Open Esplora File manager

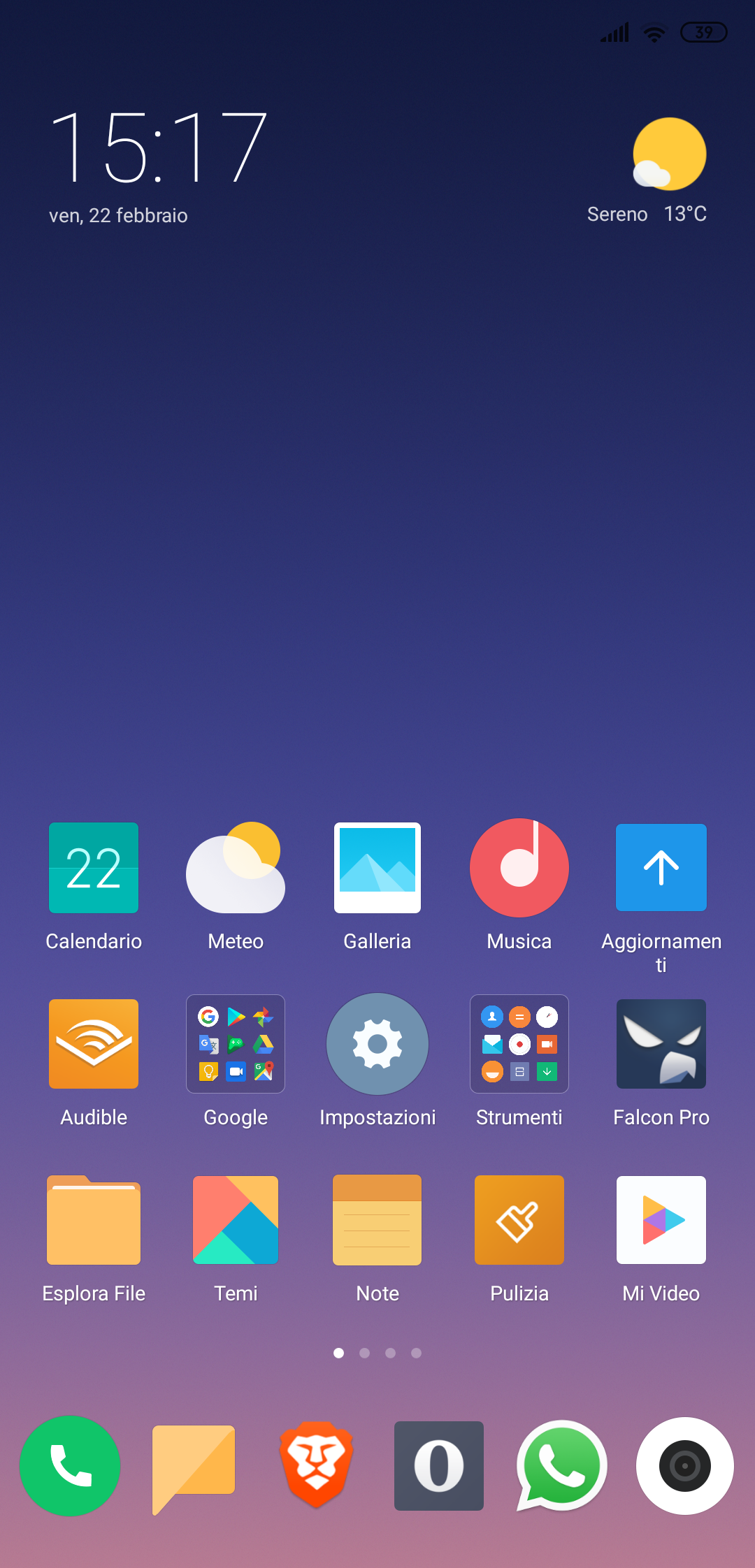click(x=94, y=1220)
